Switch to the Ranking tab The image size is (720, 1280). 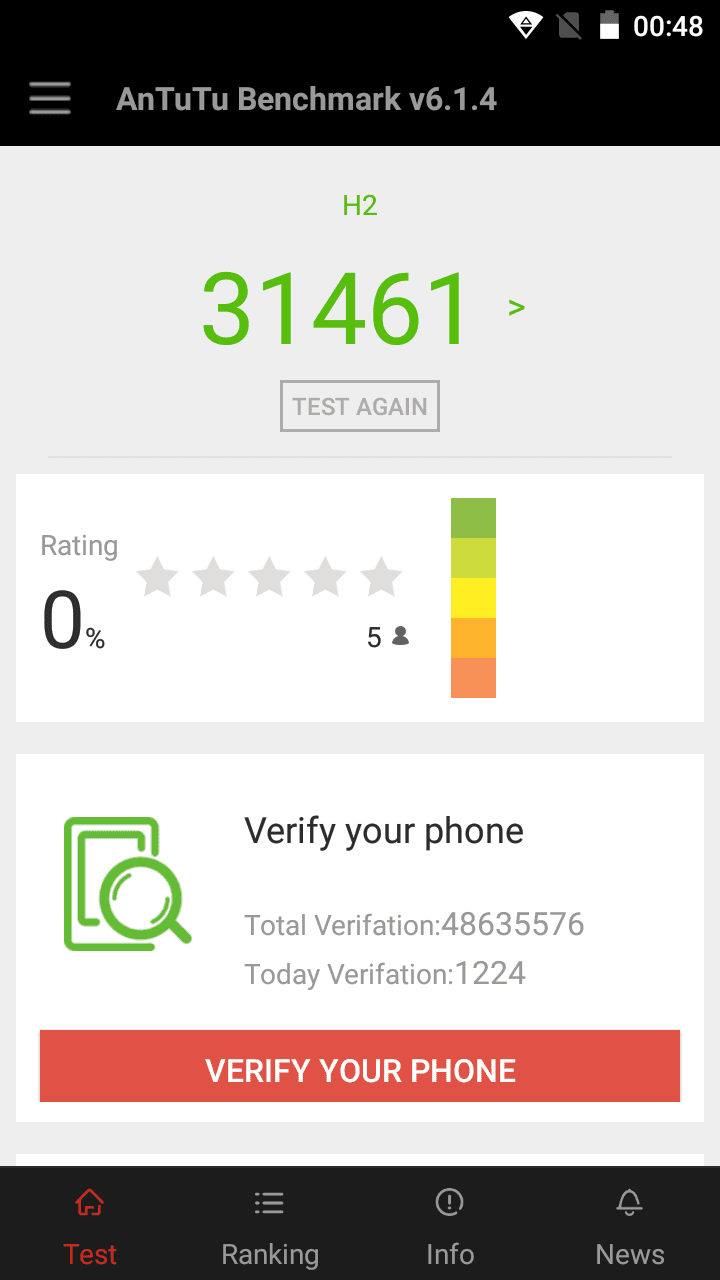tap(270, 1226)
